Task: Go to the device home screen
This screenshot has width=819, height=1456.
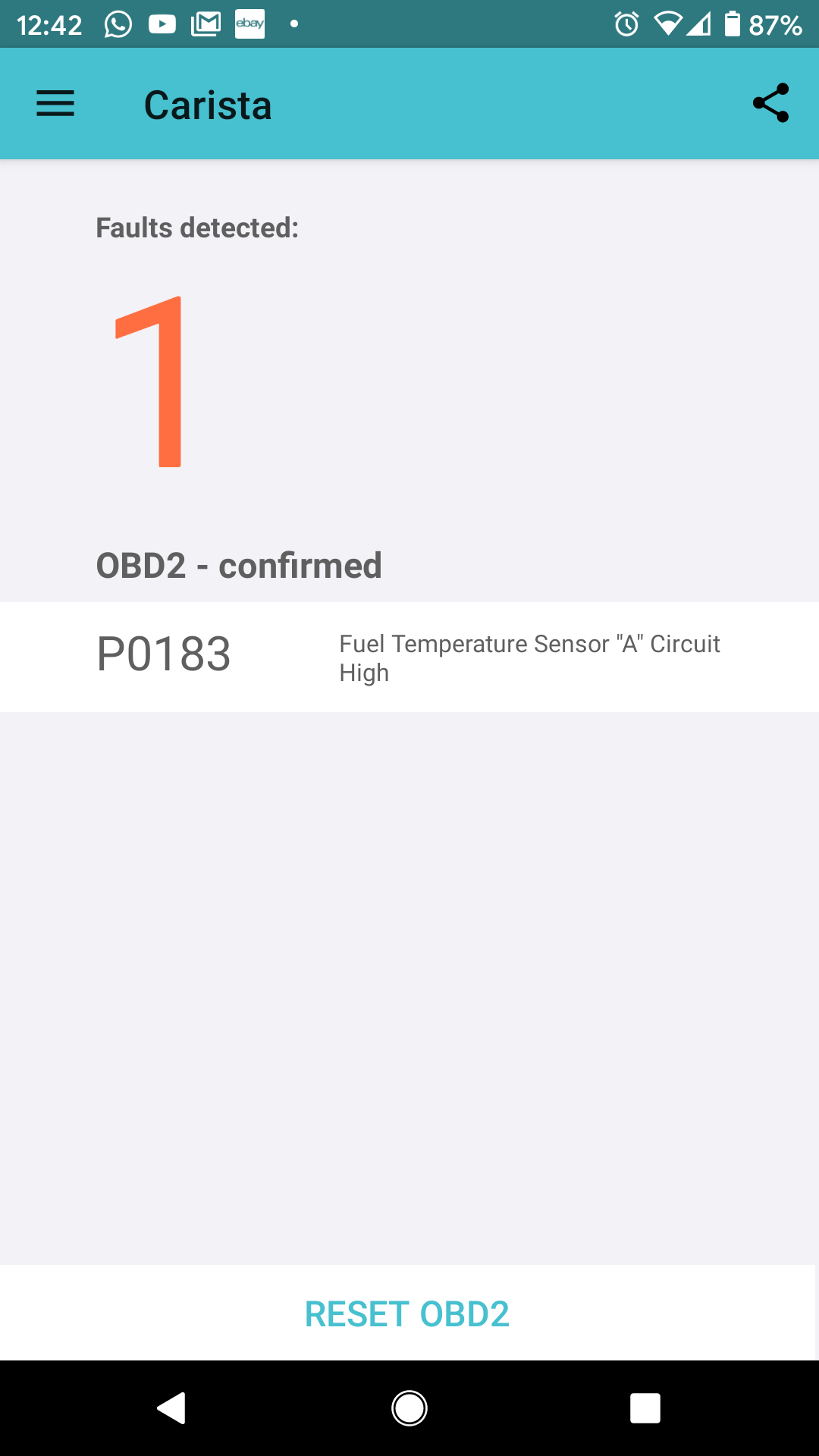Action: click(x=409, y=1408)
